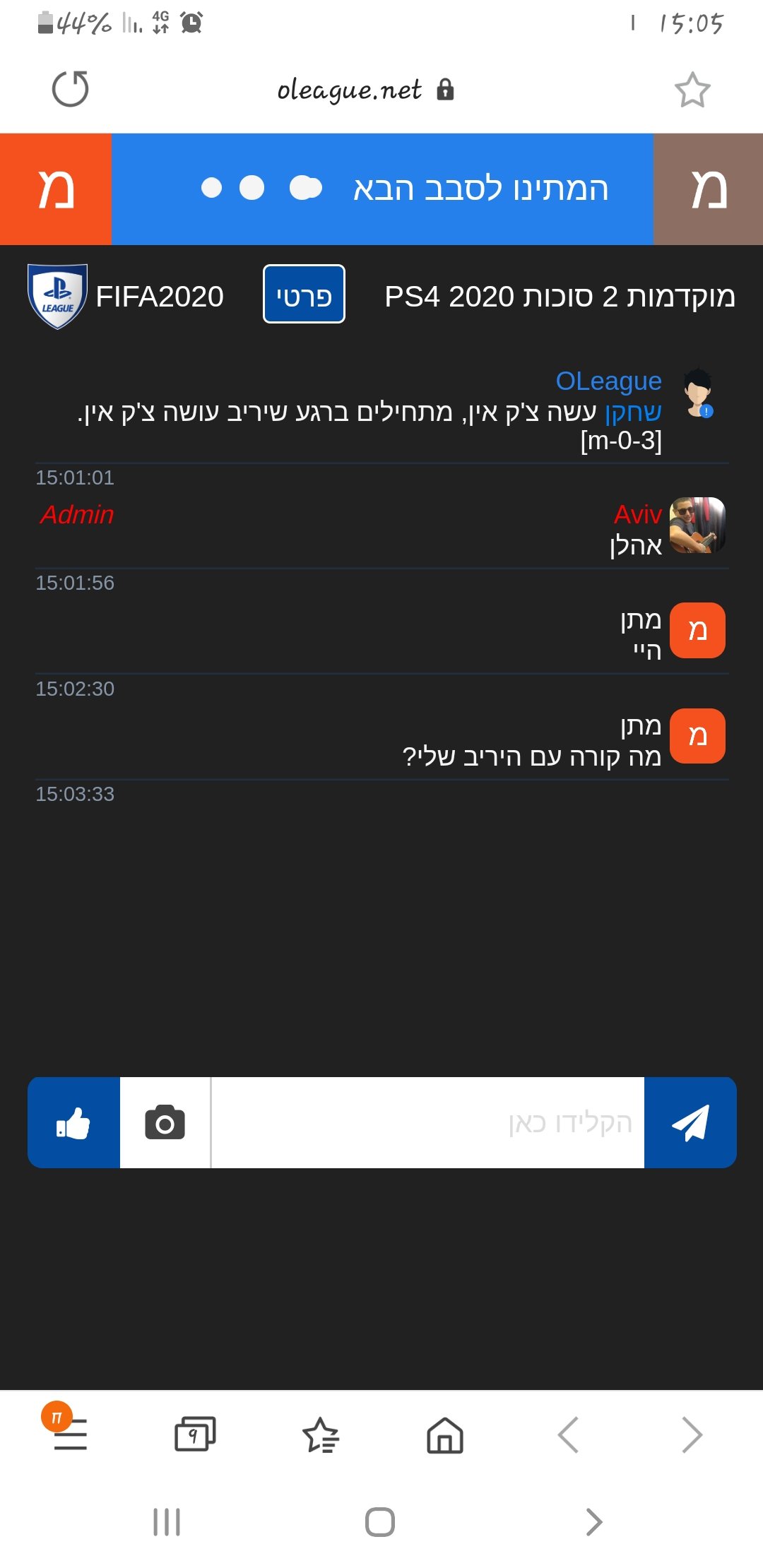Open the orange מ player avatar at the top
The height and width of the screenshot is (1568, 763).
(x=56, y=189)
